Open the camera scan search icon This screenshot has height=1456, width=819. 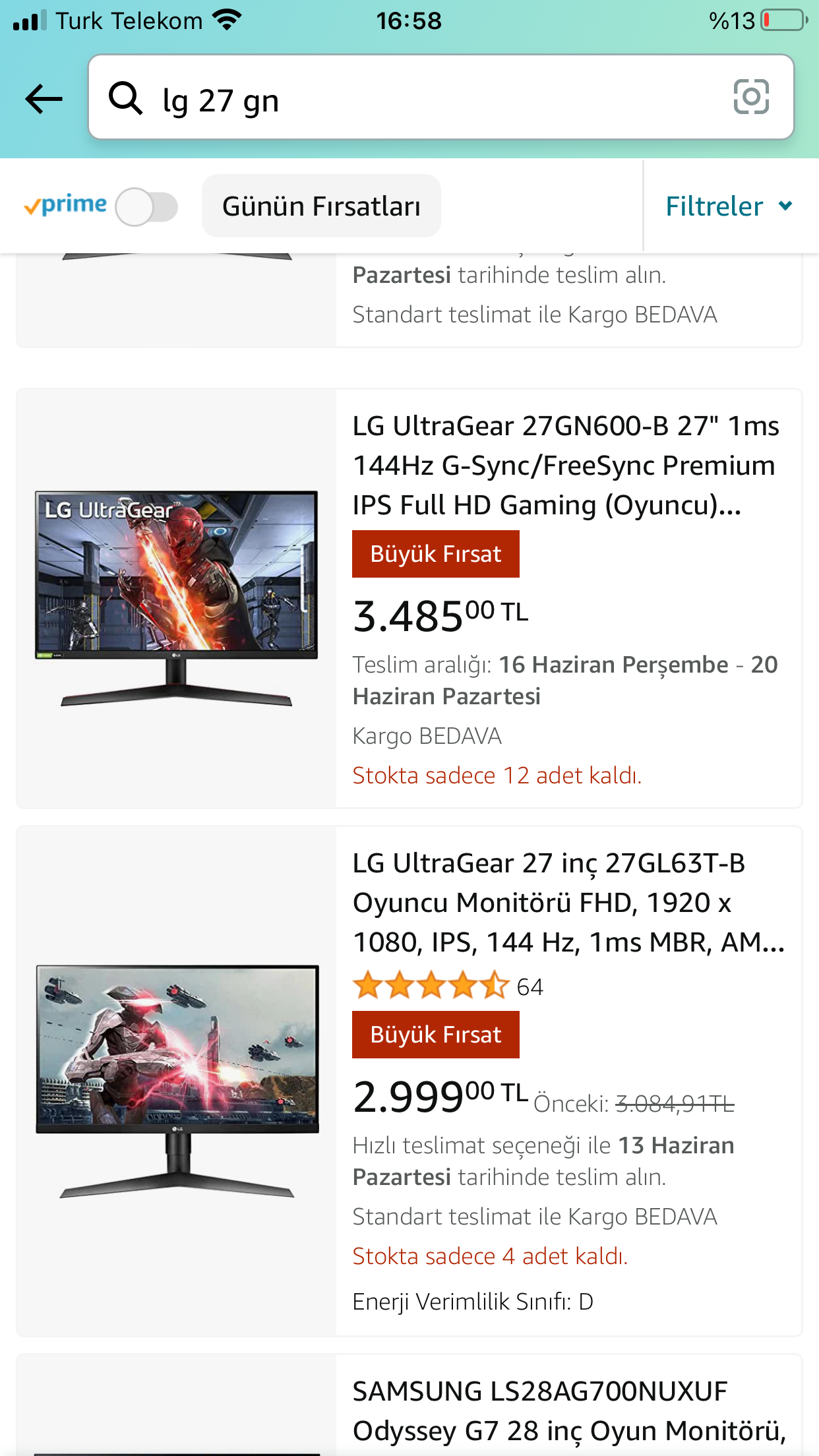(751, 97)
